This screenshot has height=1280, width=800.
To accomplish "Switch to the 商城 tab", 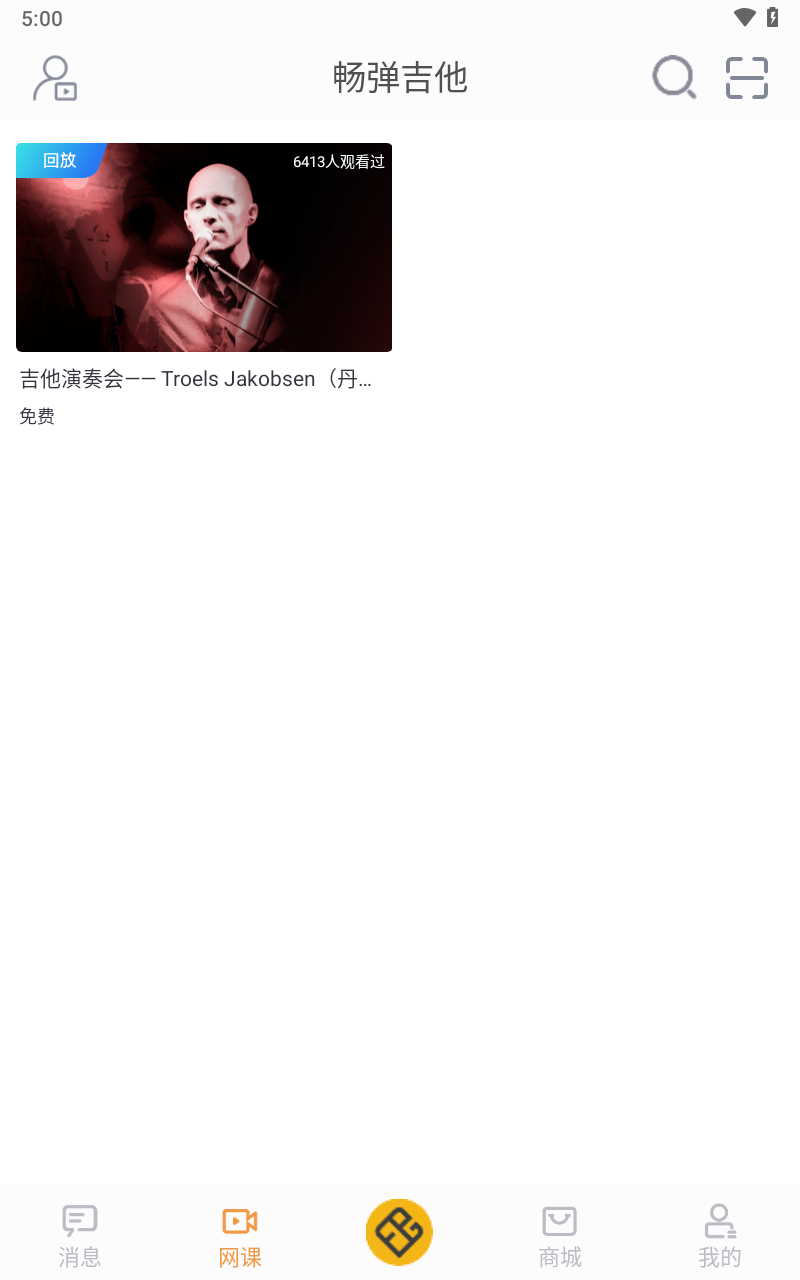I will pos(559,1235).
